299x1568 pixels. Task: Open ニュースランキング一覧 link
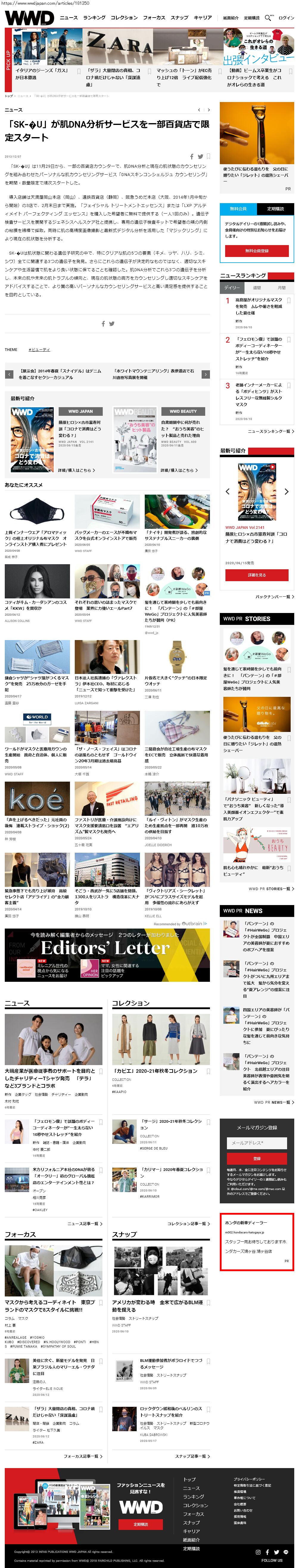(270, 431)
